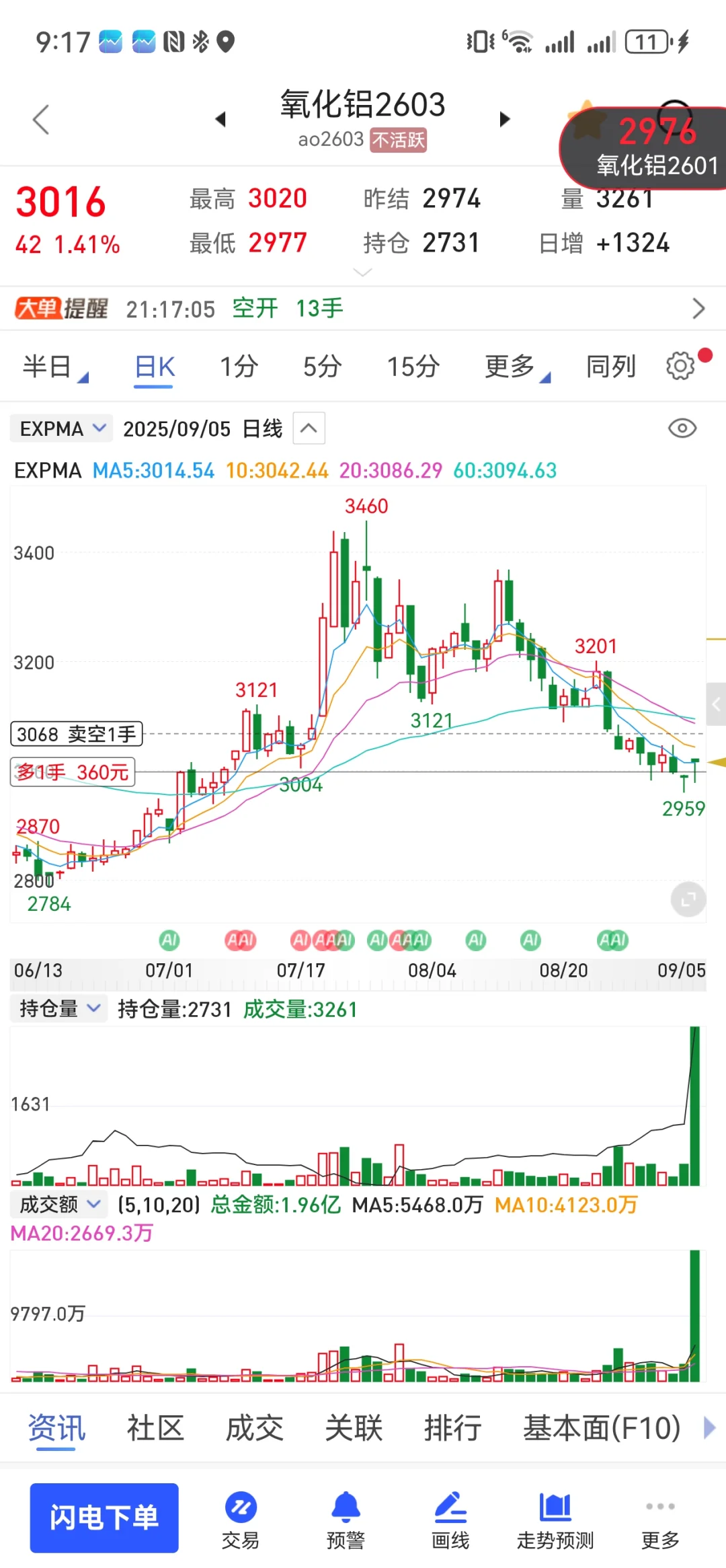Change the 成交额 sub-indicator dropdown
Image resolution: width=726 pixels, height=1568 pixels.
[x=58, y=1204]
